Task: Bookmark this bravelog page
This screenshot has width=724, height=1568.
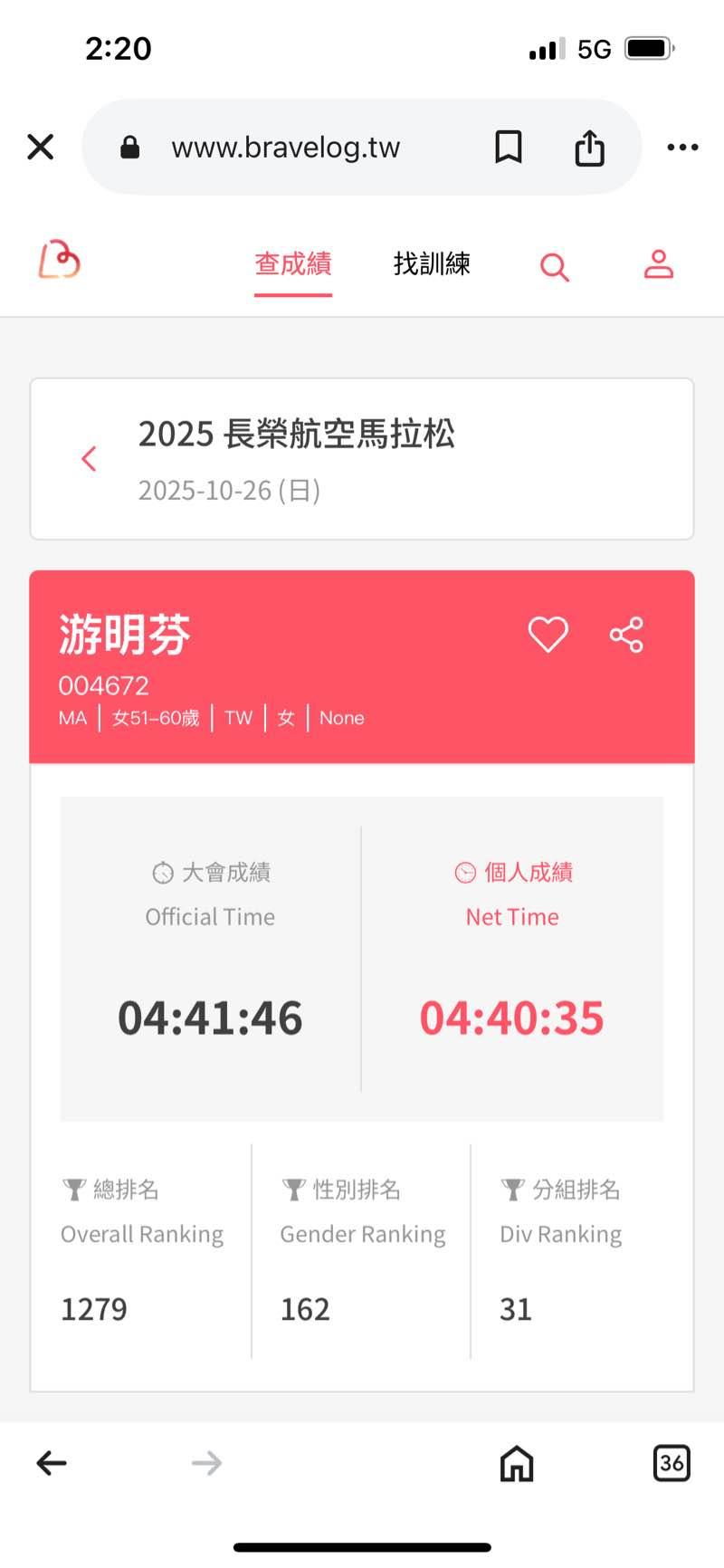Action: click(x=508, y=147)
